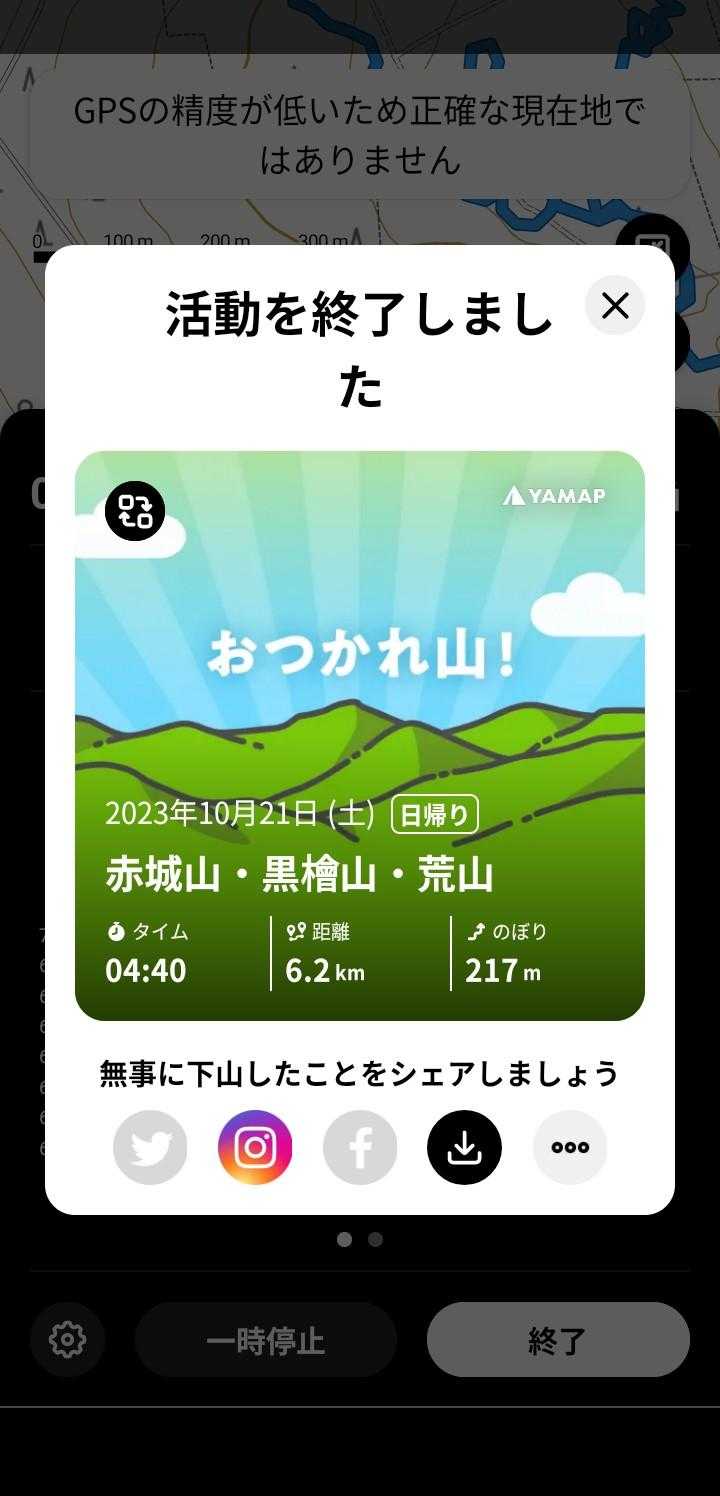Screen dimensions: 720x1496
Task: Tap the 一時停止 pause button
Action: click(x=266, y=1340)
